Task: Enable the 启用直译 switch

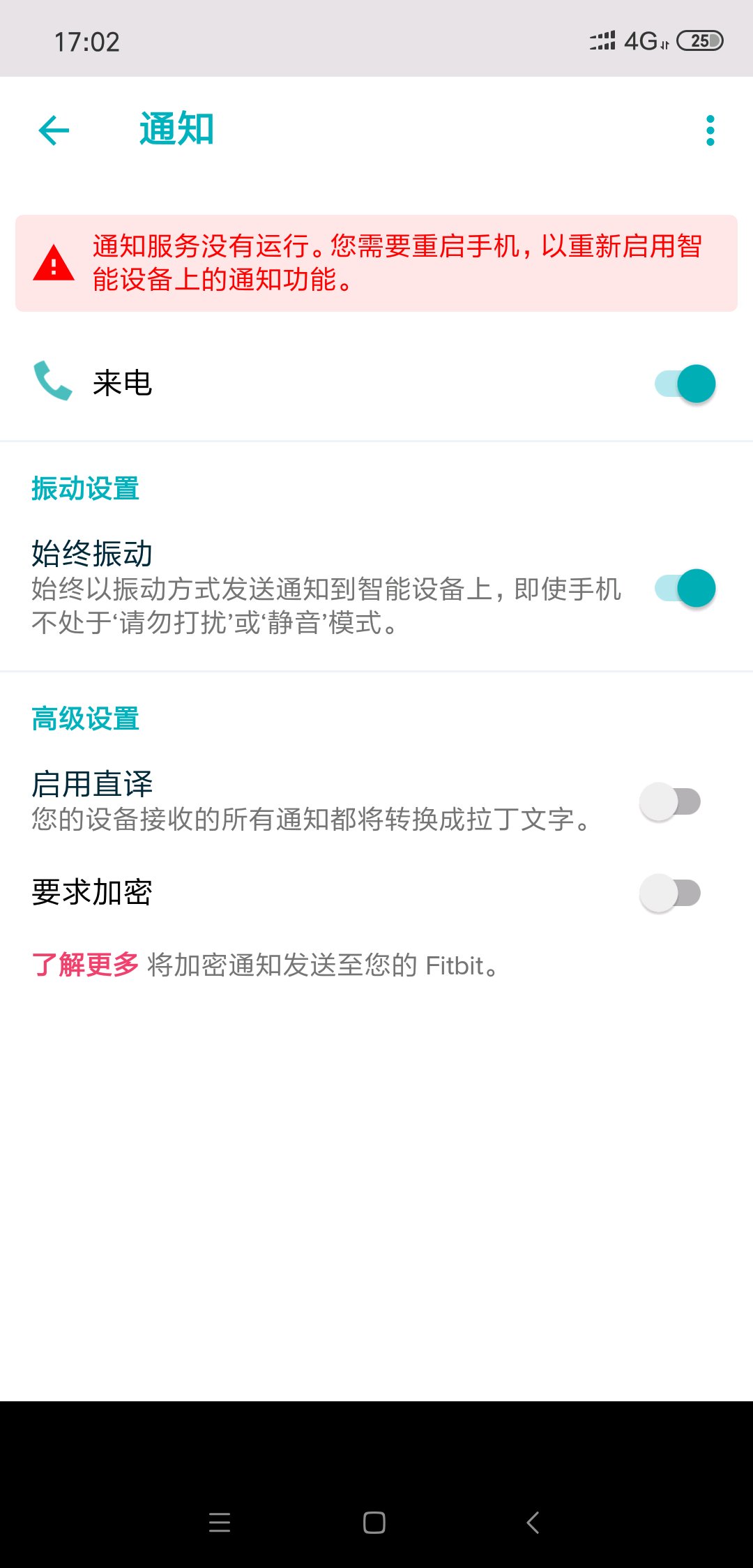Action: 670,802
